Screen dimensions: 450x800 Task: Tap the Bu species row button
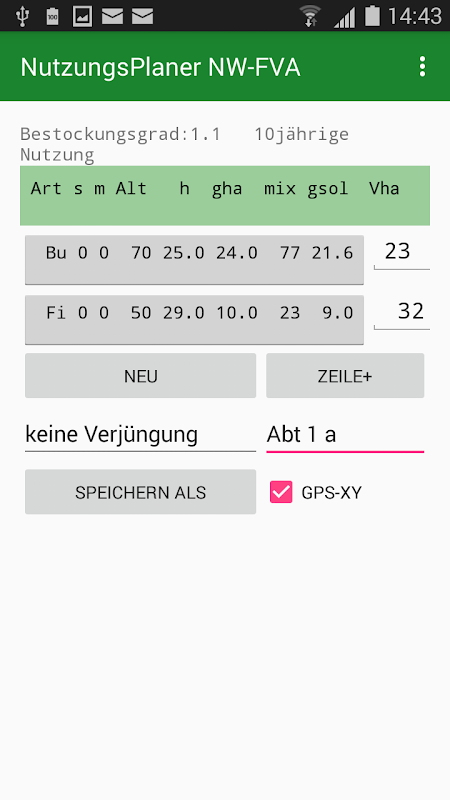[x=194, y=260]
